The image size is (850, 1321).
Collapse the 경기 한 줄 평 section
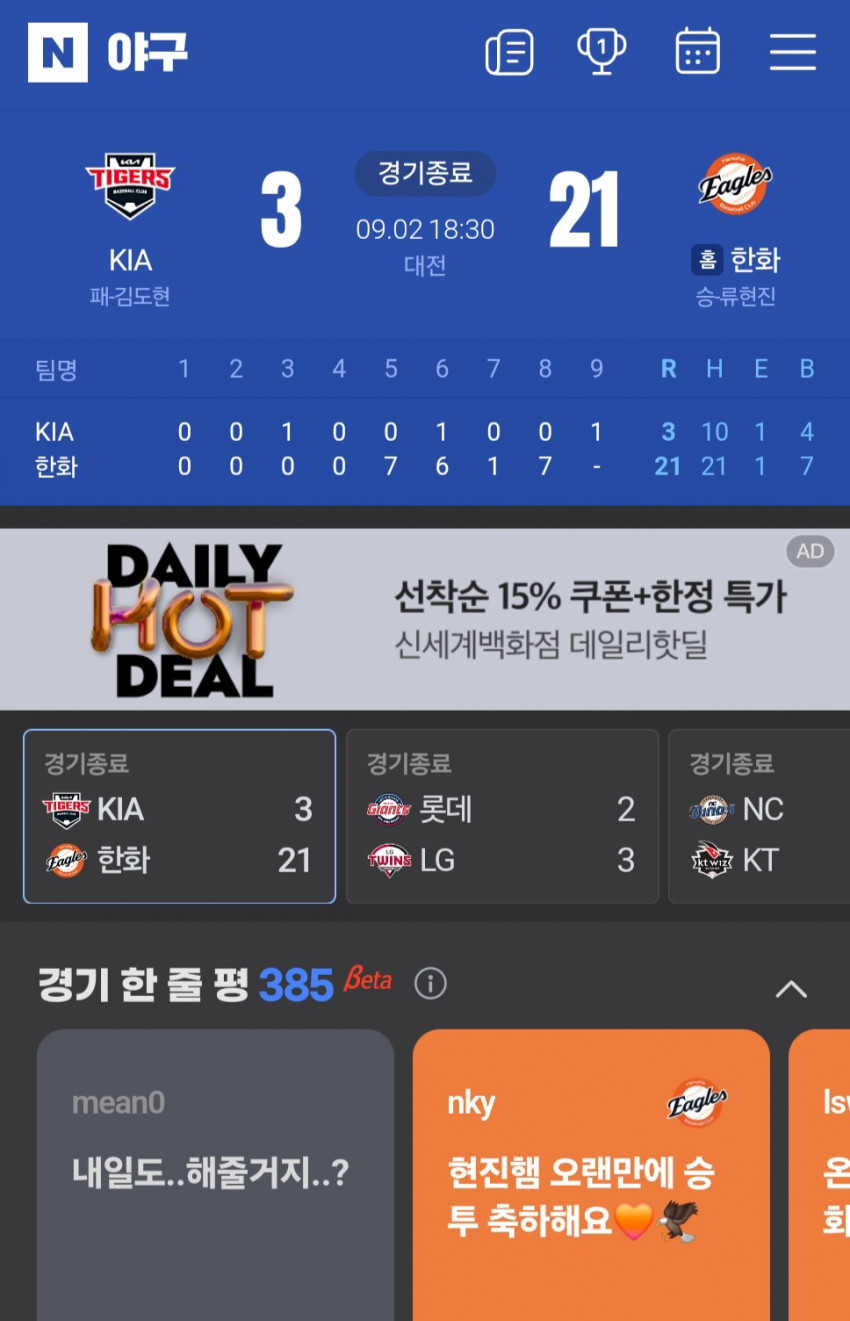coord(791,989)
